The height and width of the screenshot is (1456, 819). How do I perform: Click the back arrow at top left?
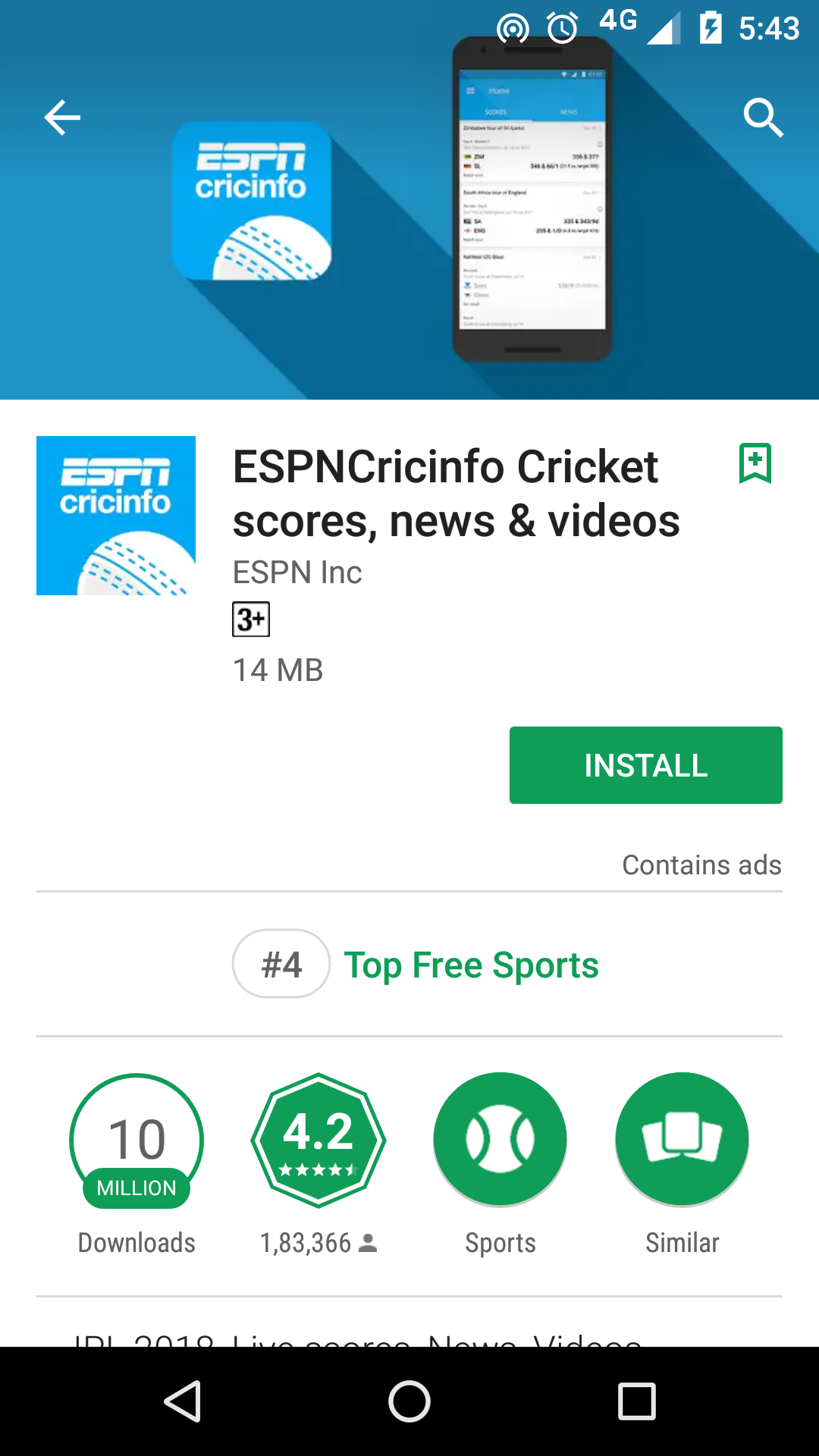[62, 118]
